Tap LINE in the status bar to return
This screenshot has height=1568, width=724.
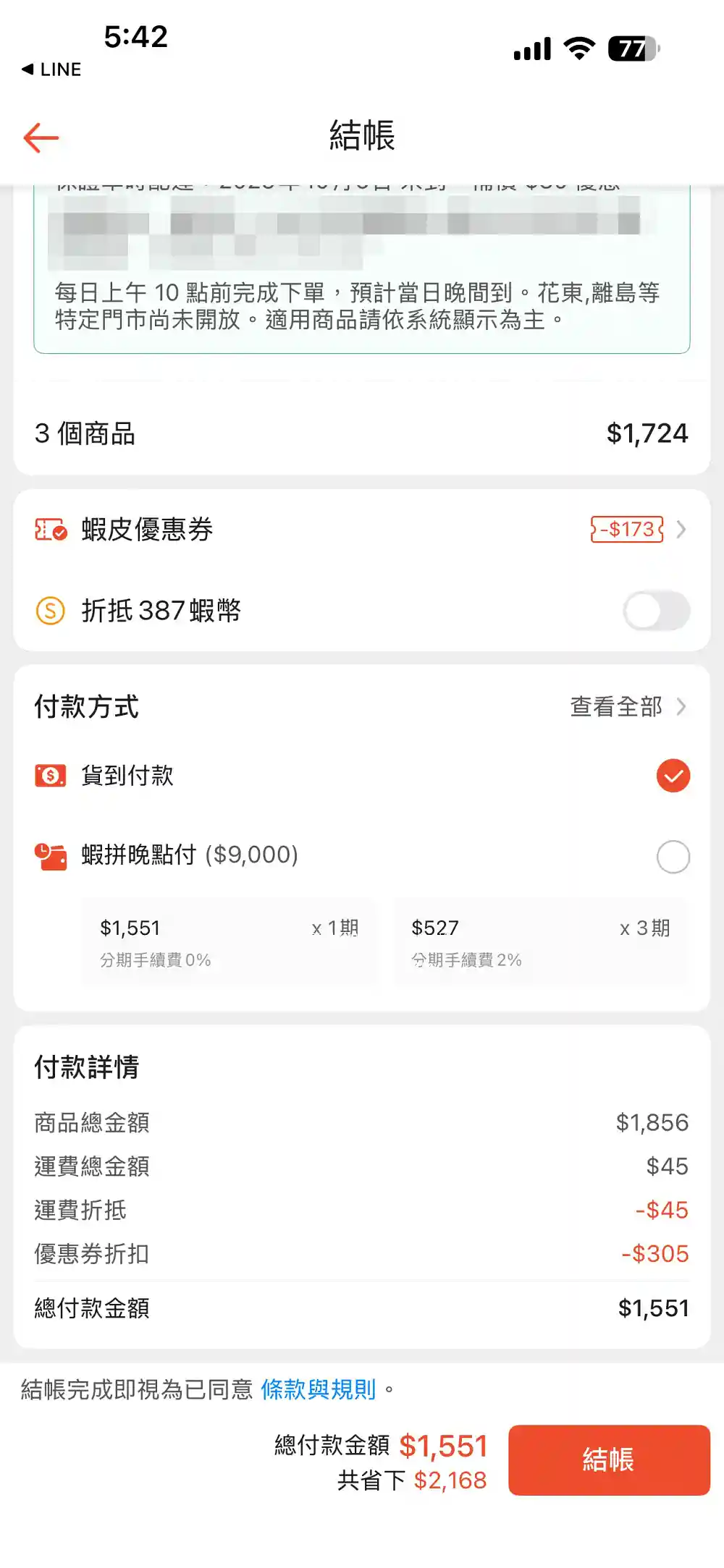pos(51,69)
